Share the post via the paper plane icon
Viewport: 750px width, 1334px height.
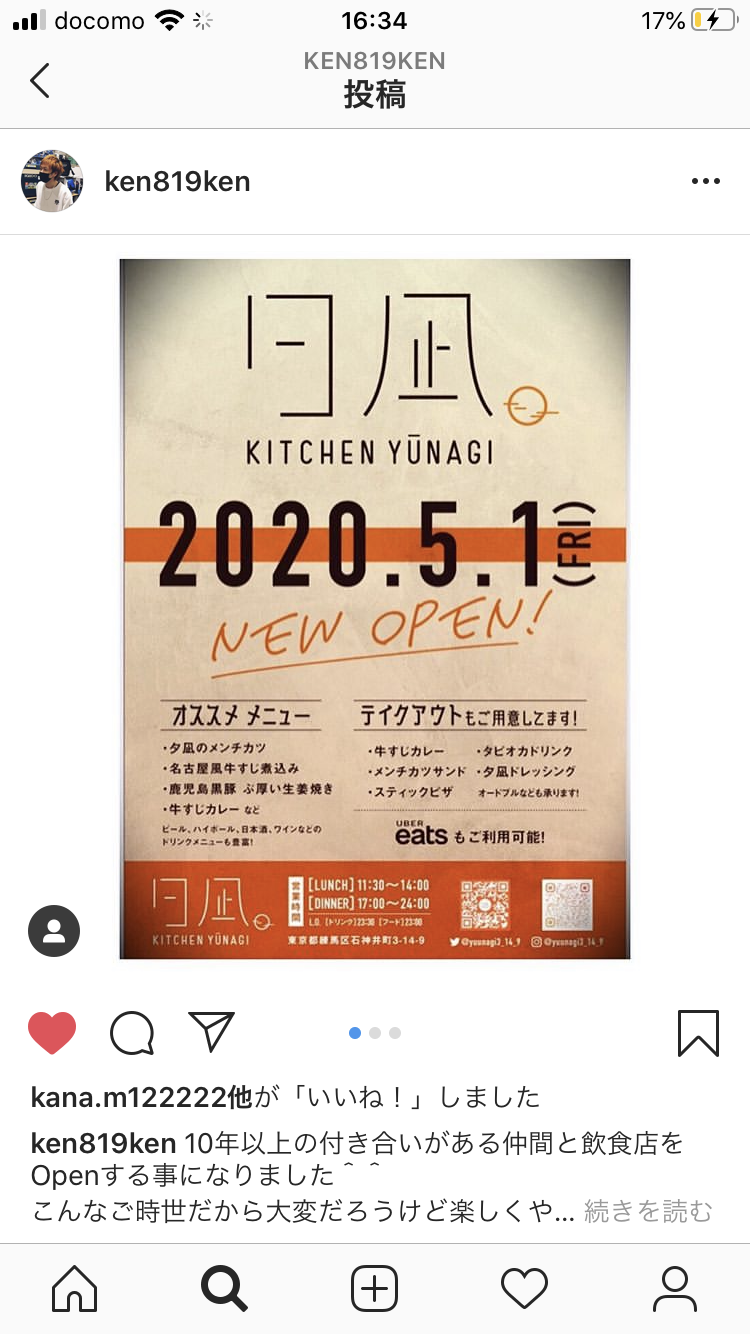click(x=211, y=1032)
